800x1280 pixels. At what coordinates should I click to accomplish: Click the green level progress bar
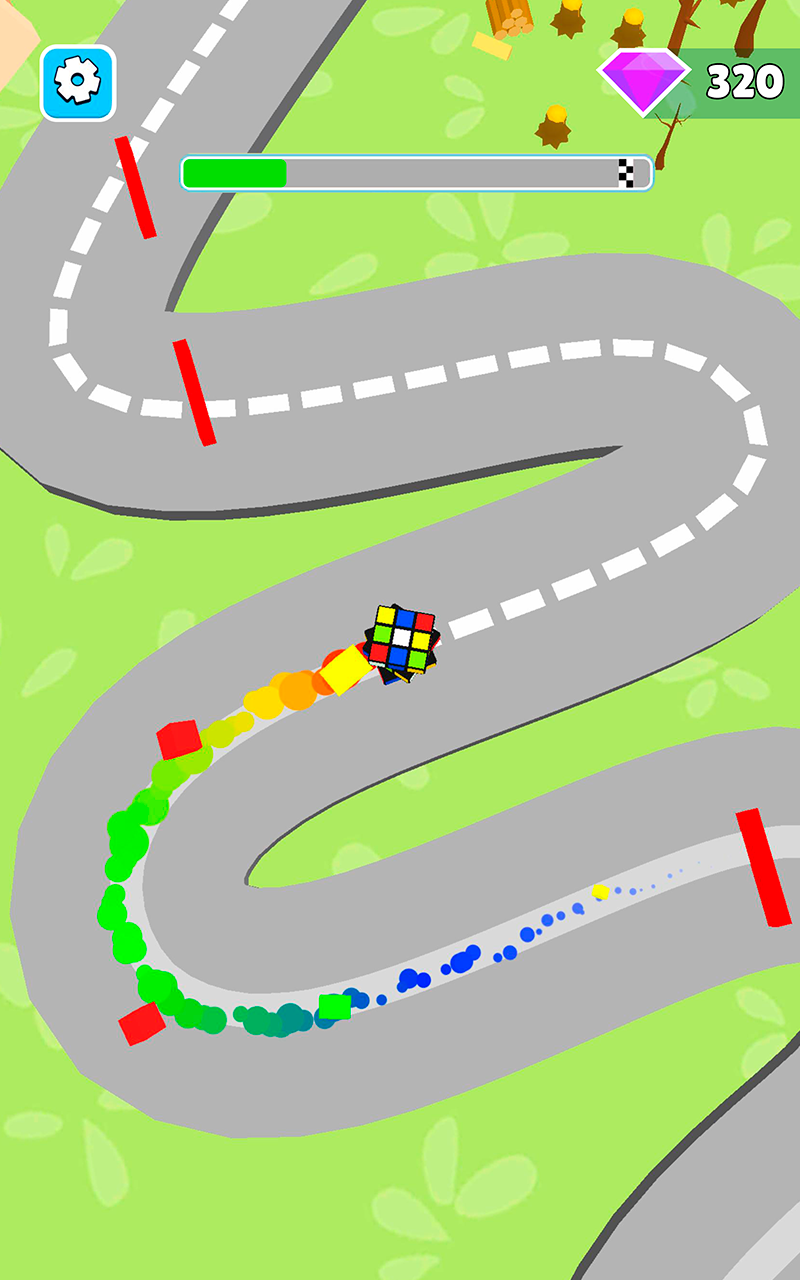pyautogui.click(x=235, y=170)
